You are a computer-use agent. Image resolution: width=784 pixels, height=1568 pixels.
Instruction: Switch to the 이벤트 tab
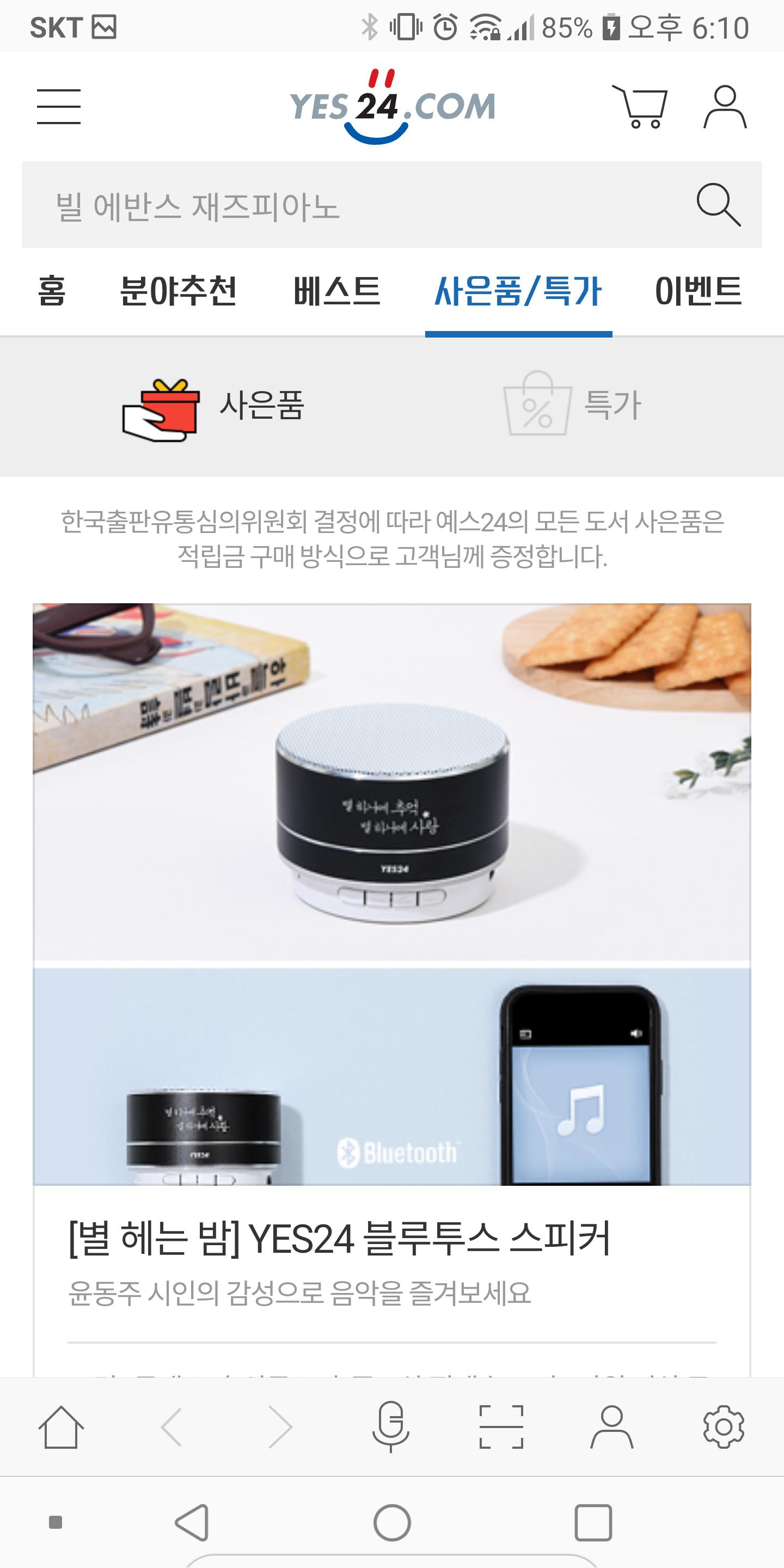[698, 291]
